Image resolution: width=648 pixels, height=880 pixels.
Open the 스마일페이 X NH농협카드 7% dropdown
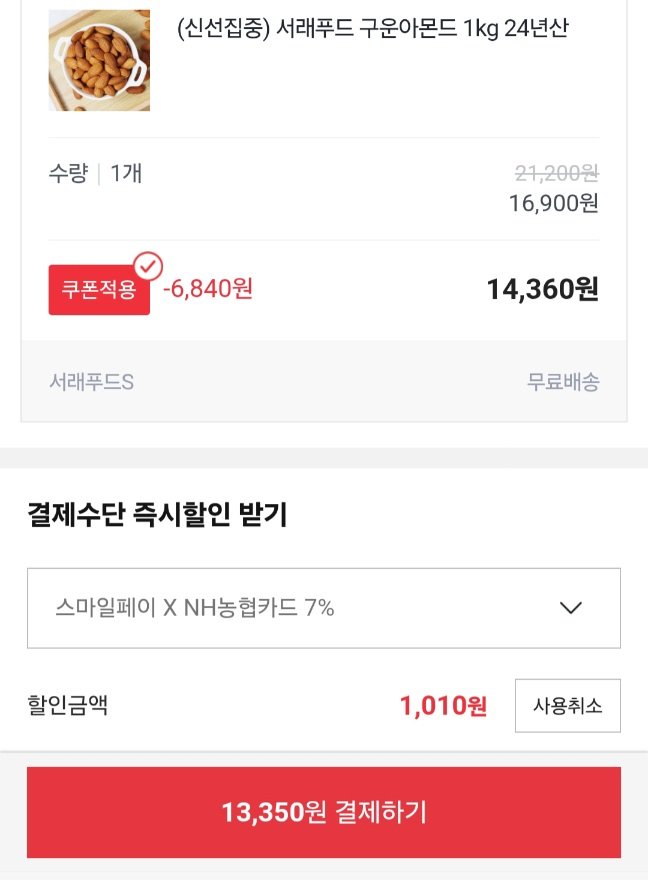(323, 608)
